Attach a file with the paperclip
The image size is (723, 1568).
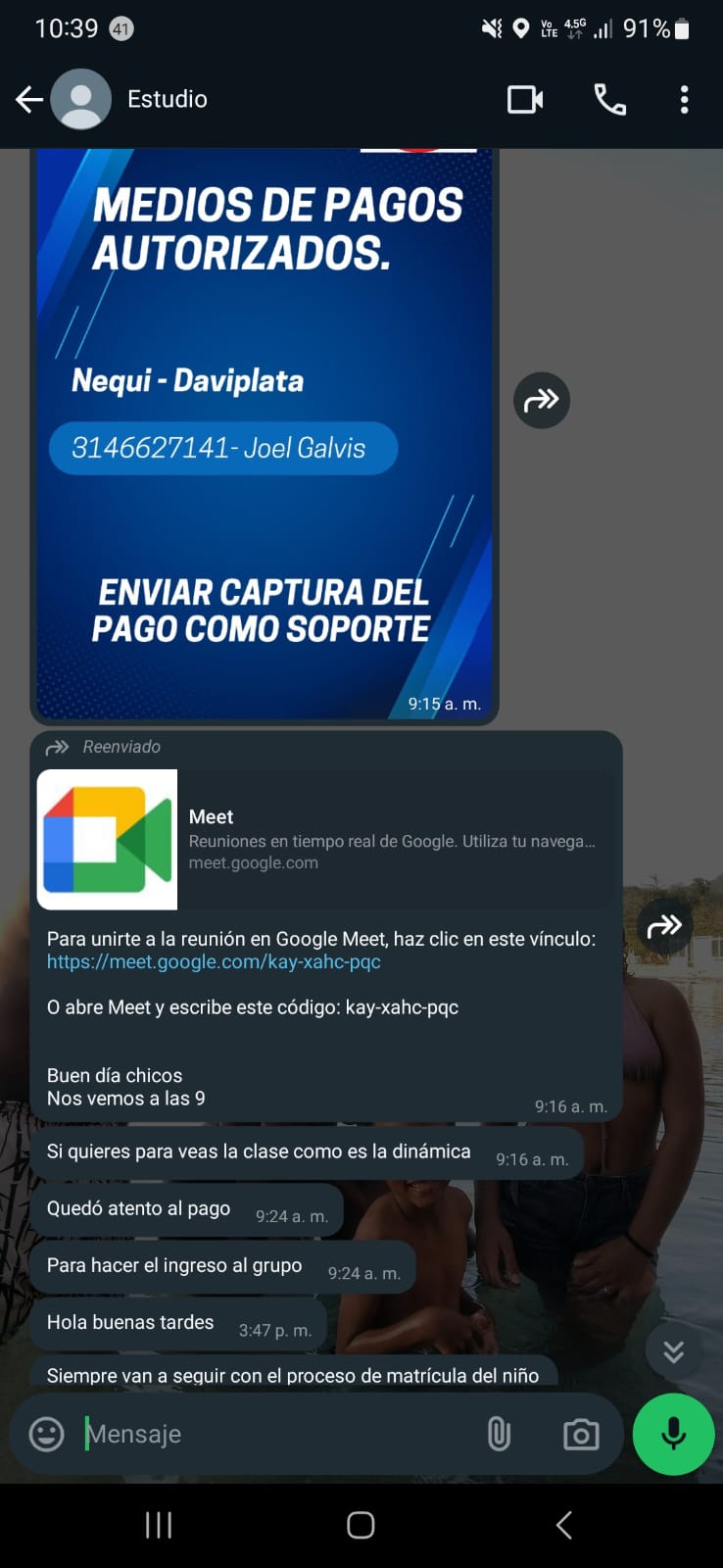coord(499,1434)
